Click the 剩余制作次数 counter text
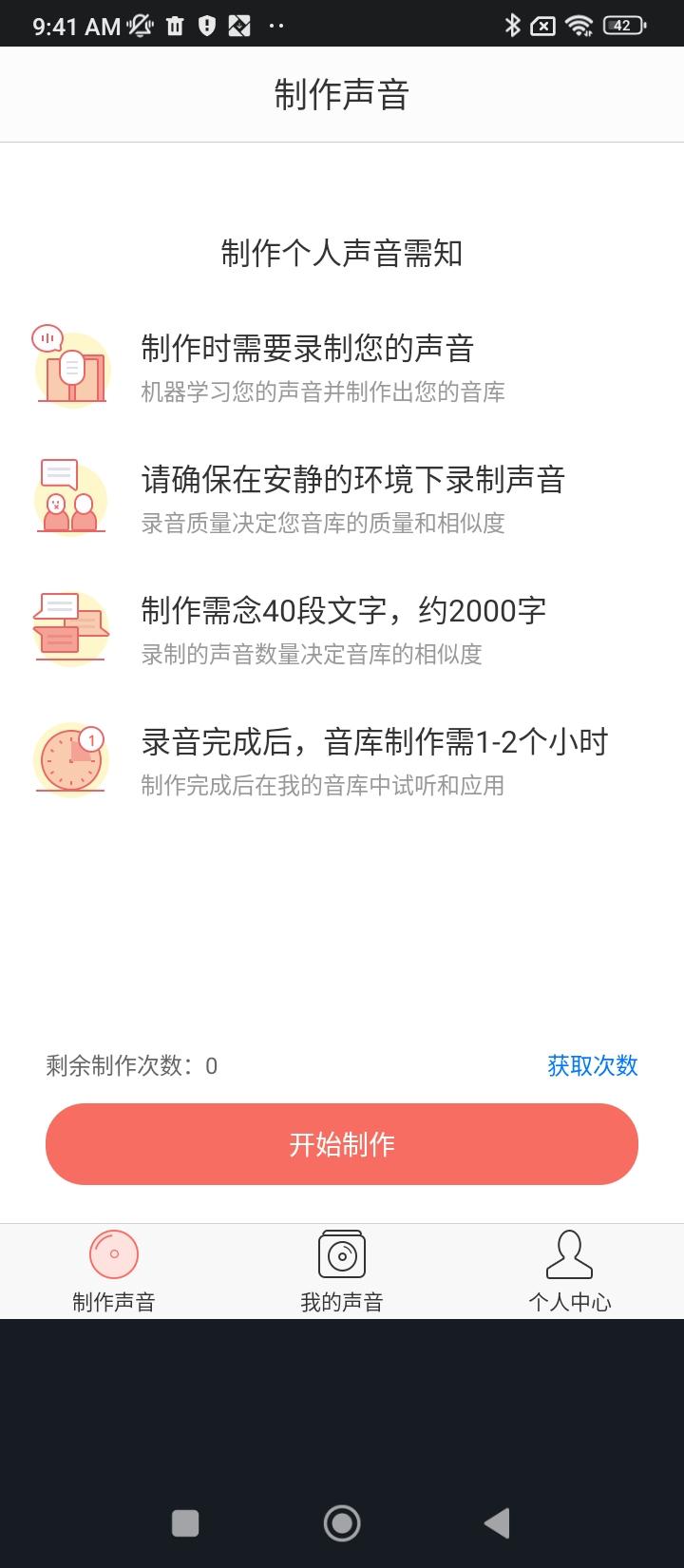 [130, 1066]
